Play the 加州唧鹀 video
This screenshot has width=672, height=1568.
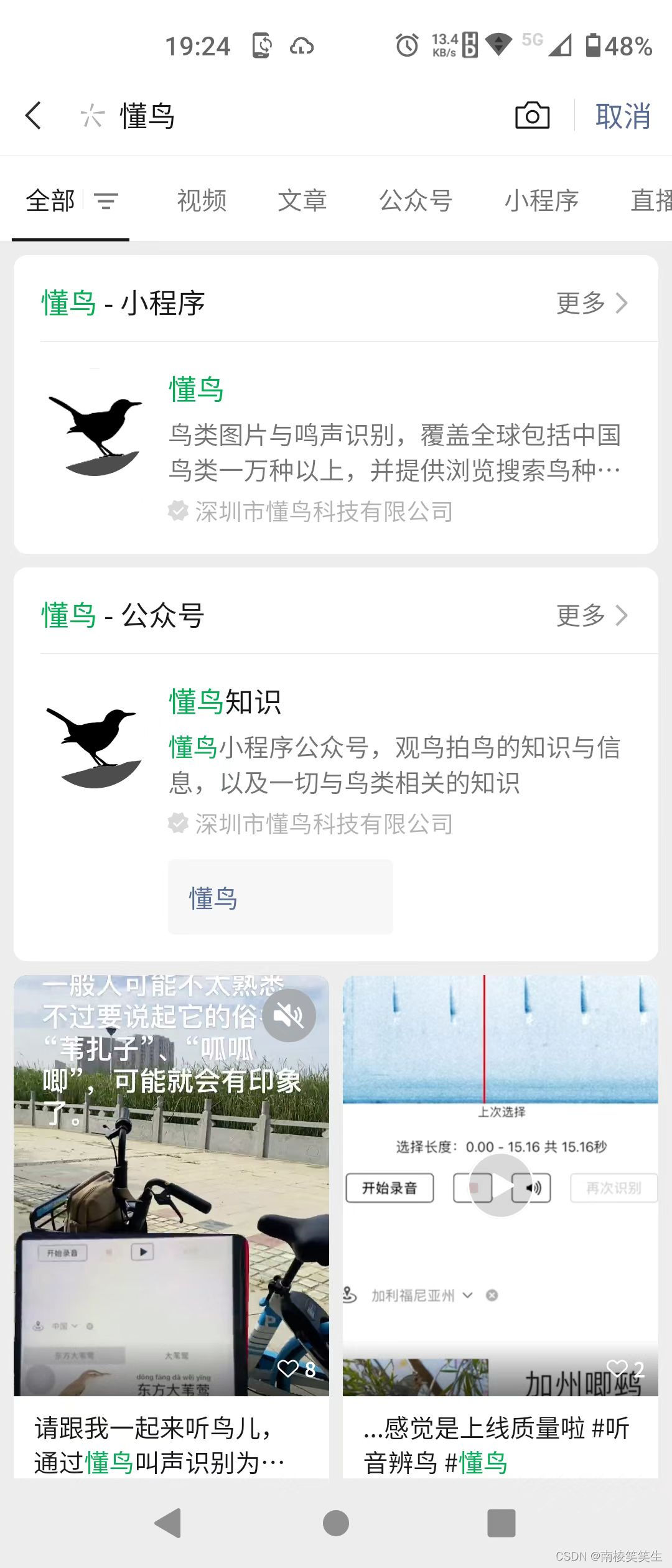coord(500,1186)
